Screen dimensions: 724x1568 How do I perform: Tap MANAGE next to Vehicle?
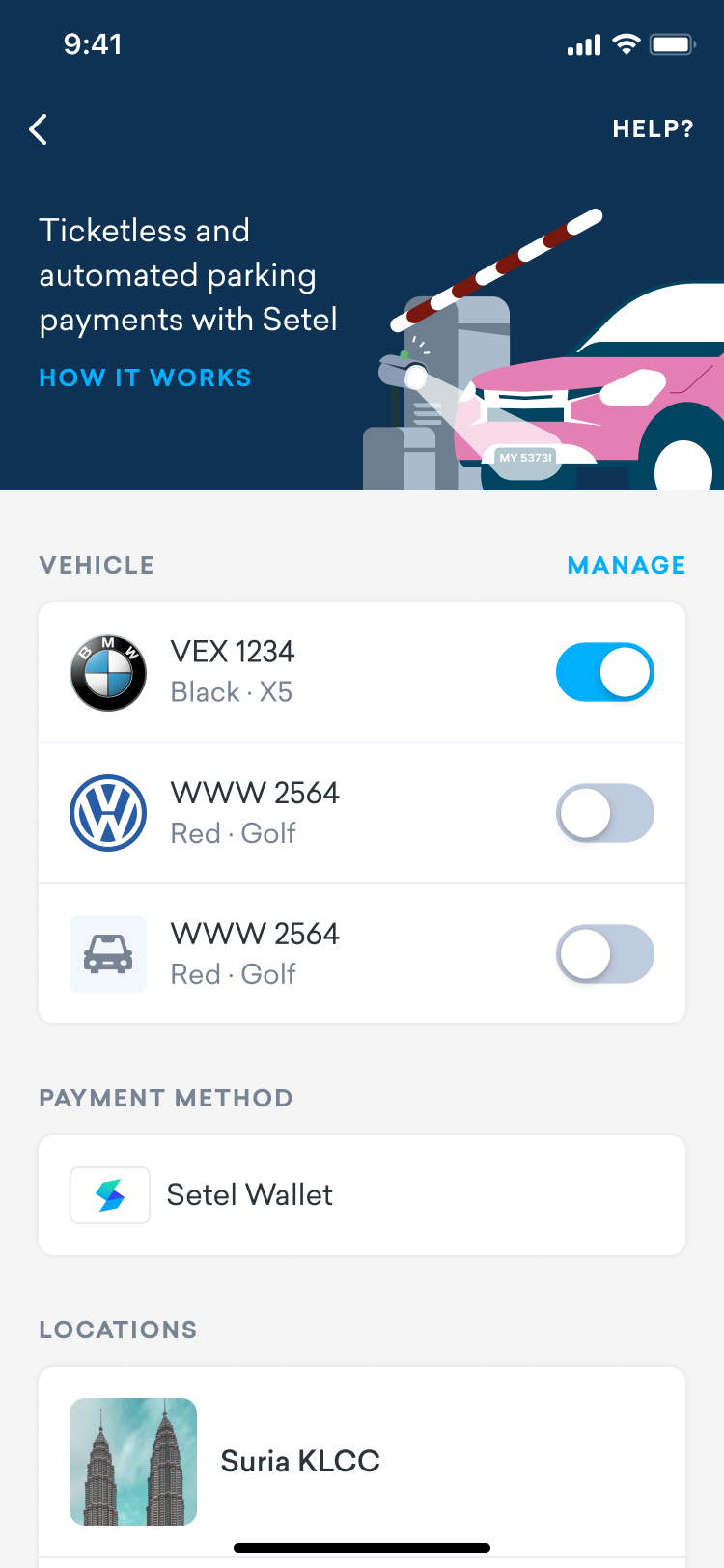[x=627, y=565]
